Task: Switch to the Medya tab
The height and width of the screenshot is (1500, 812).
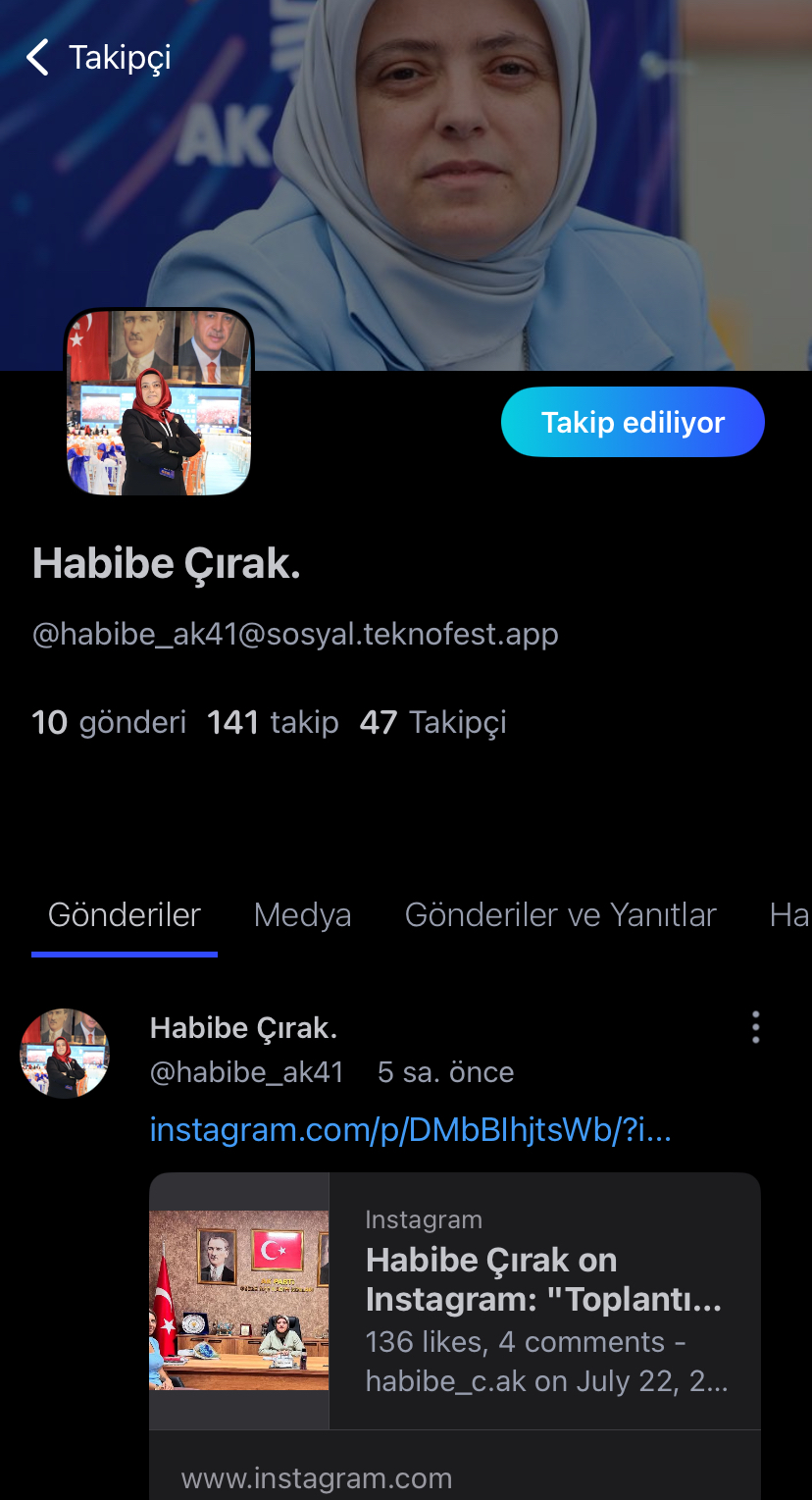Action: (x=302, y=915)
